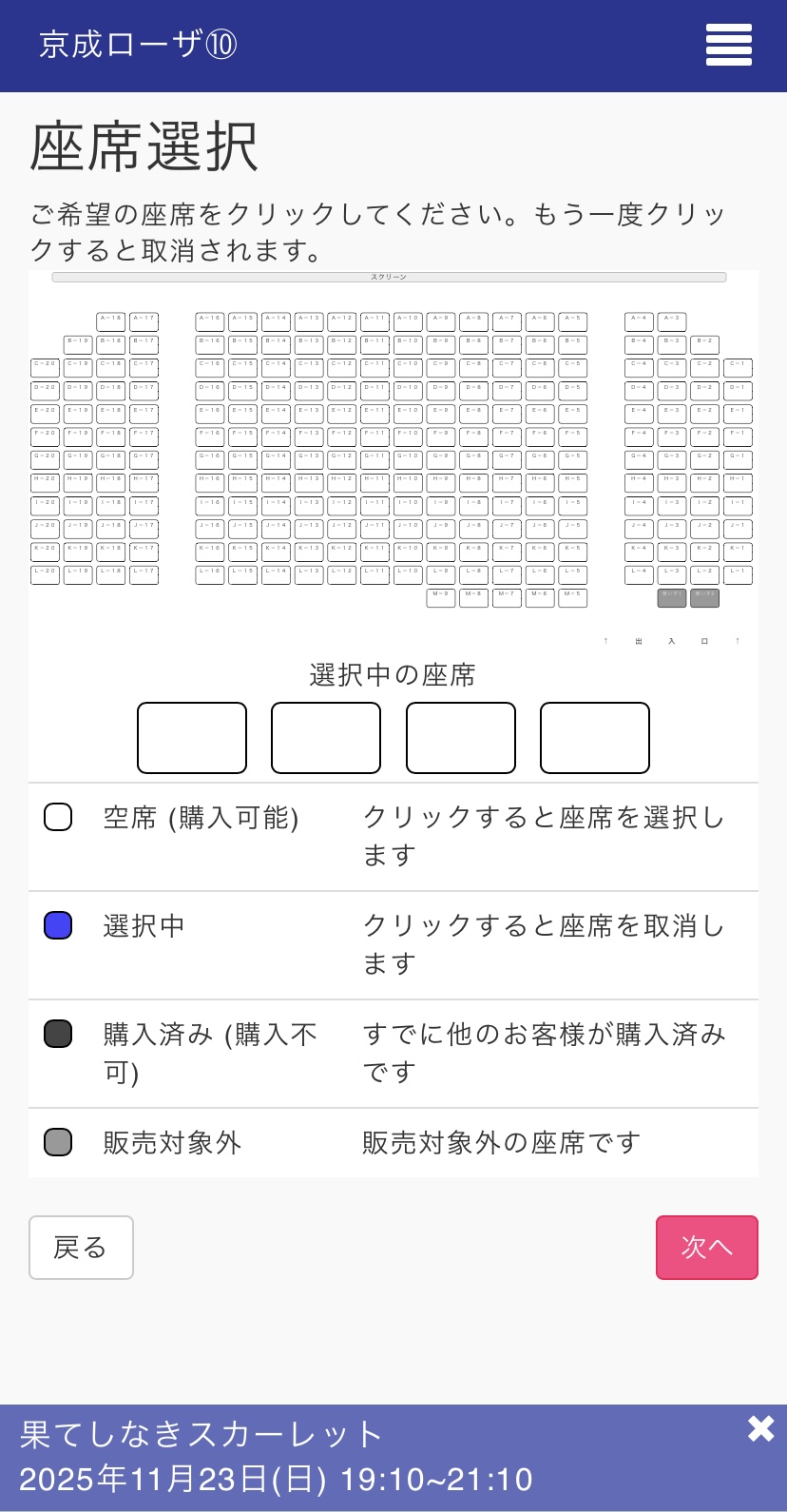Image resolution: width=787 pixels, height=1512 pixels.
Task: Go back with the 戻る button
Action: (81, 1248)
